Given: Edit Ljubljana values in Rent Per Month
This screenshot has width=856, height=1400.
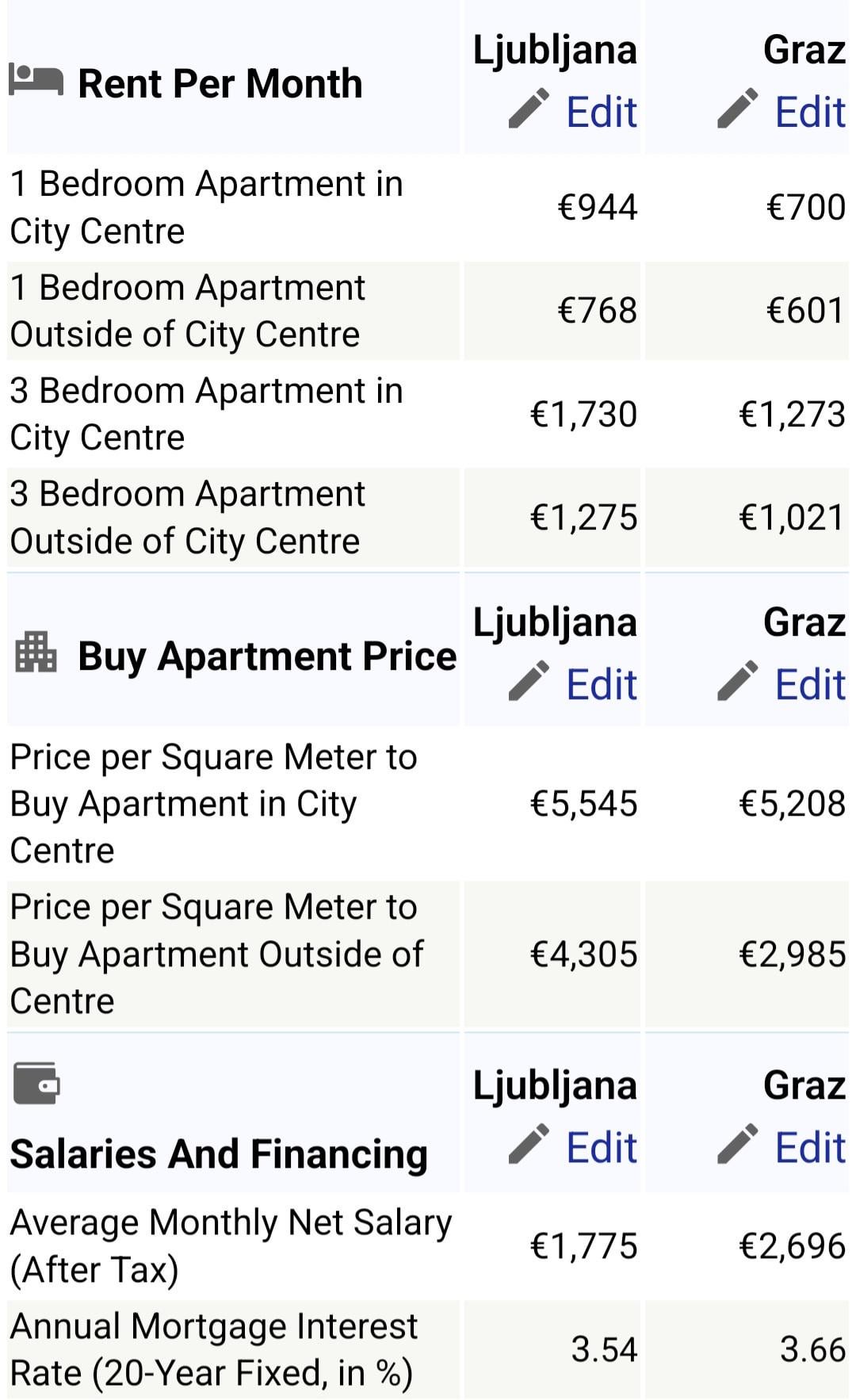Looking at the screenshot, I should click(x=573, y=111).
